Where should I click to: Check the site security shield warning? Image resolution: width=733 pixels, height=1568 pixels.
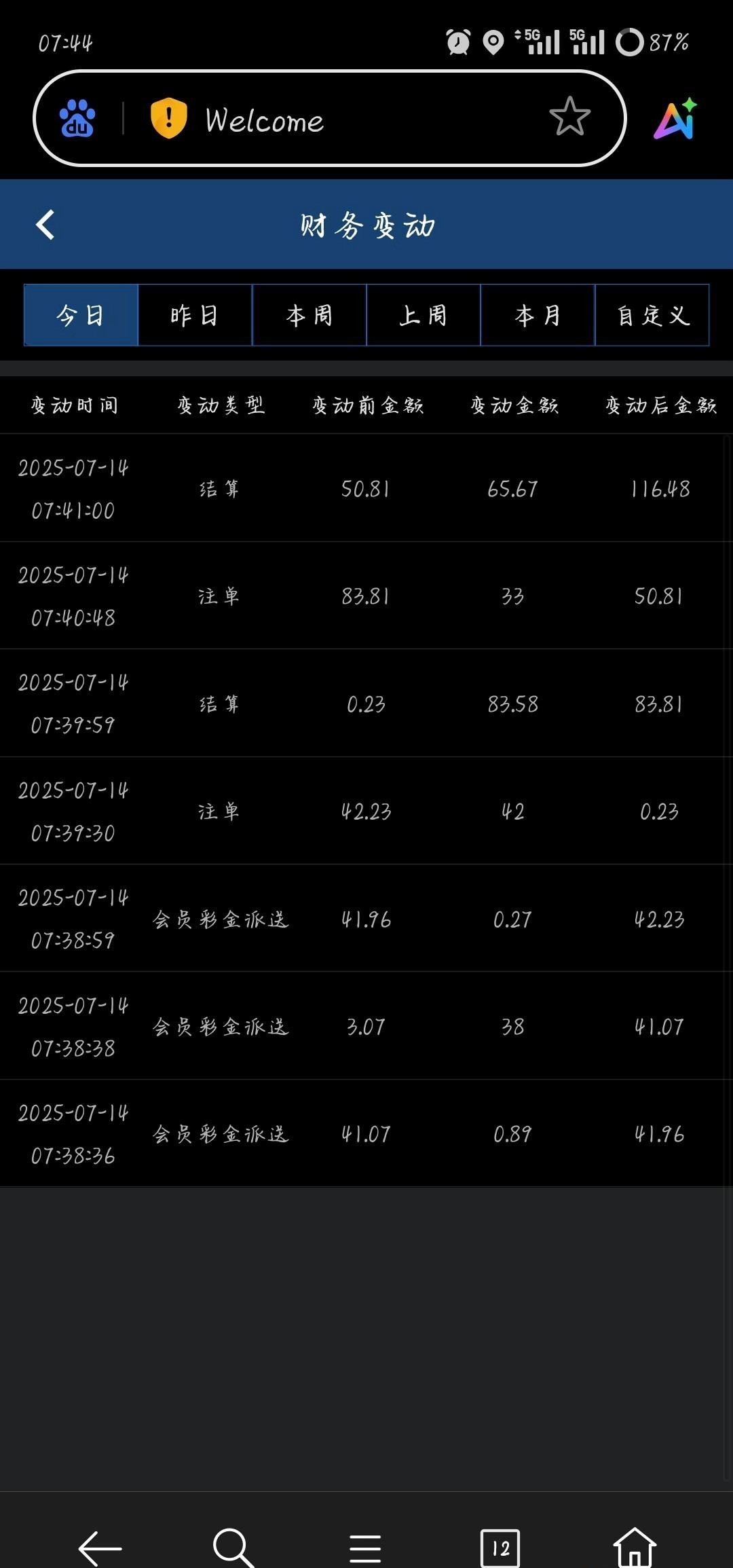[x=168, y=118]
